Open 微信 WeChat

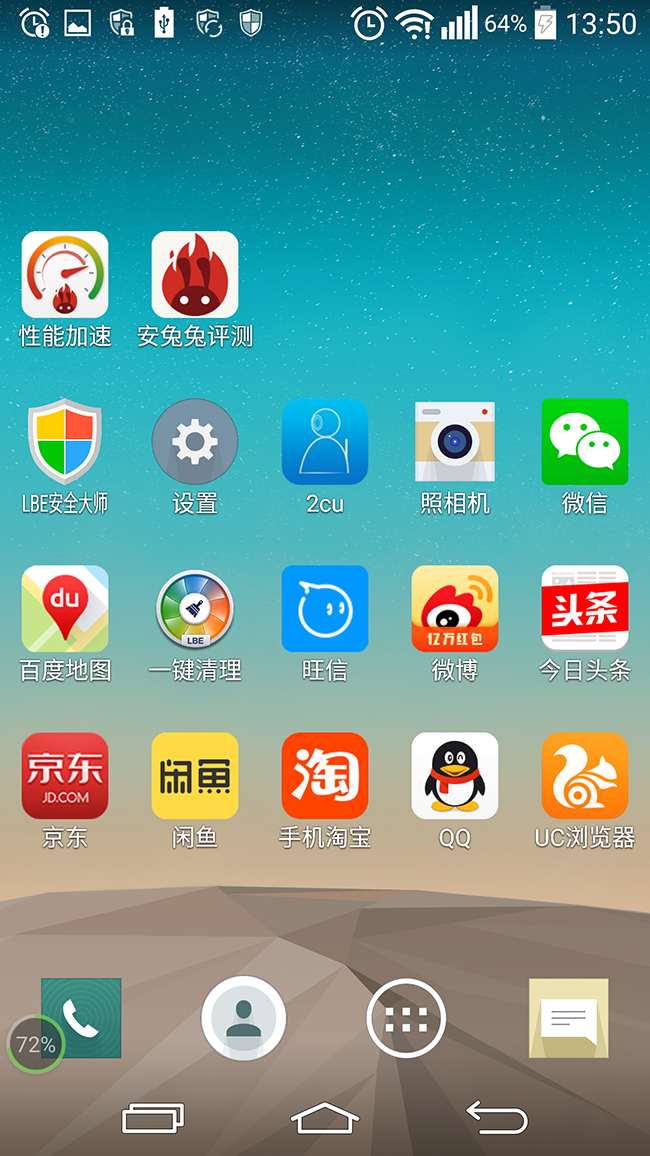pyautogui.click(x=585, y=442)
